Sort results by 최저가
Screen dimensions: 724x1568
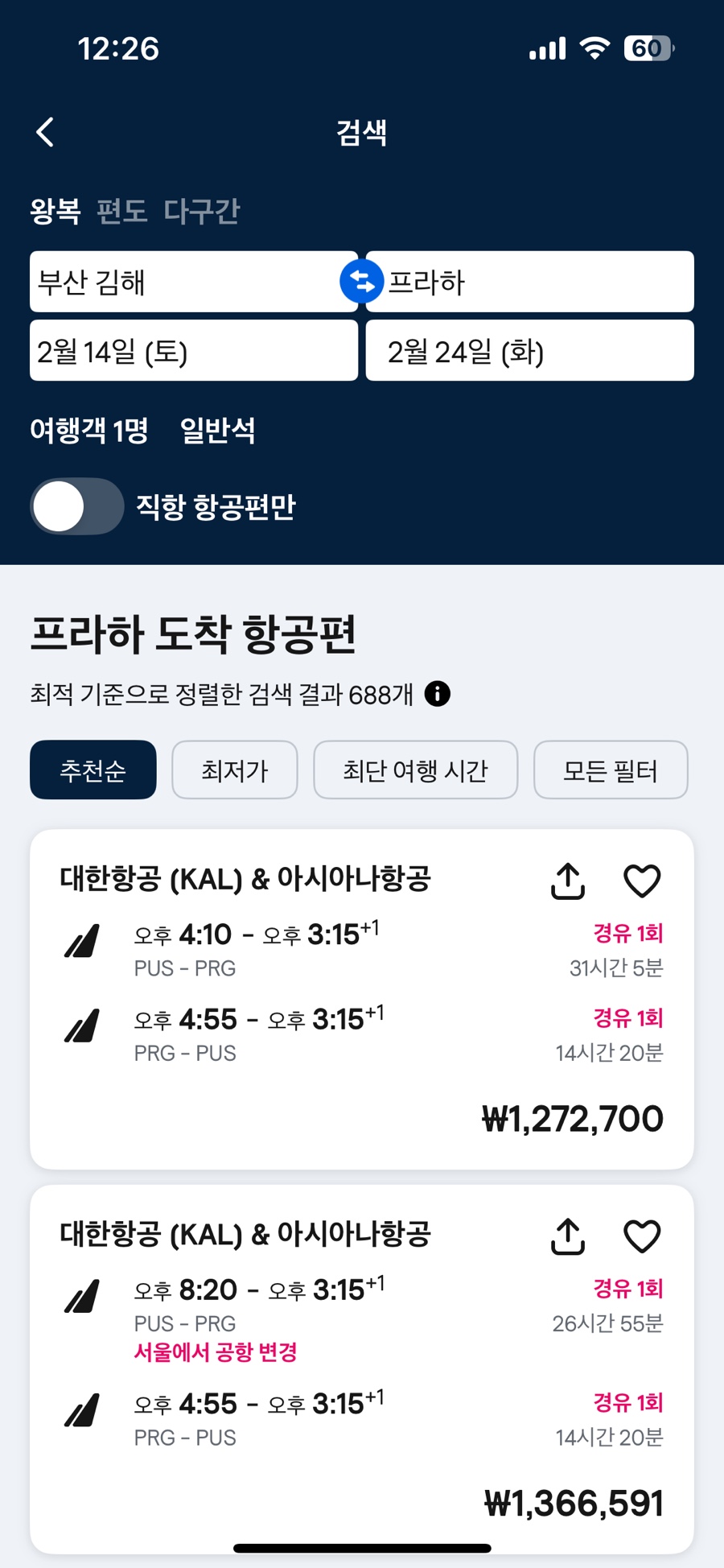(x=235, y=770)
